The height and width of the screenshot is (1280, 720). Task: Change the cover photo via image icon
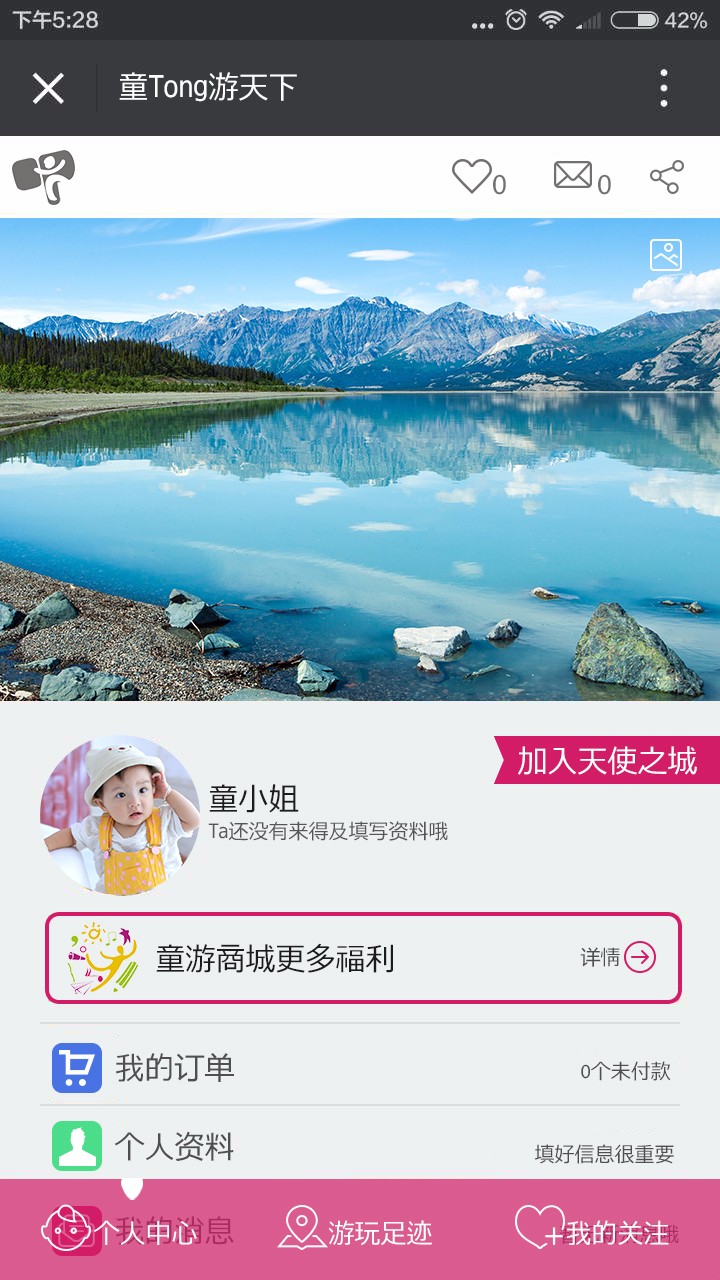[666, 255]
